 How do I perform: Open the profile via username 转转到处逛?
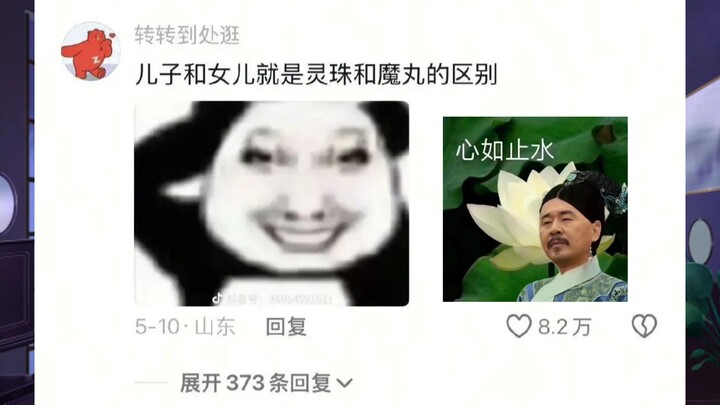pos(191,35)
